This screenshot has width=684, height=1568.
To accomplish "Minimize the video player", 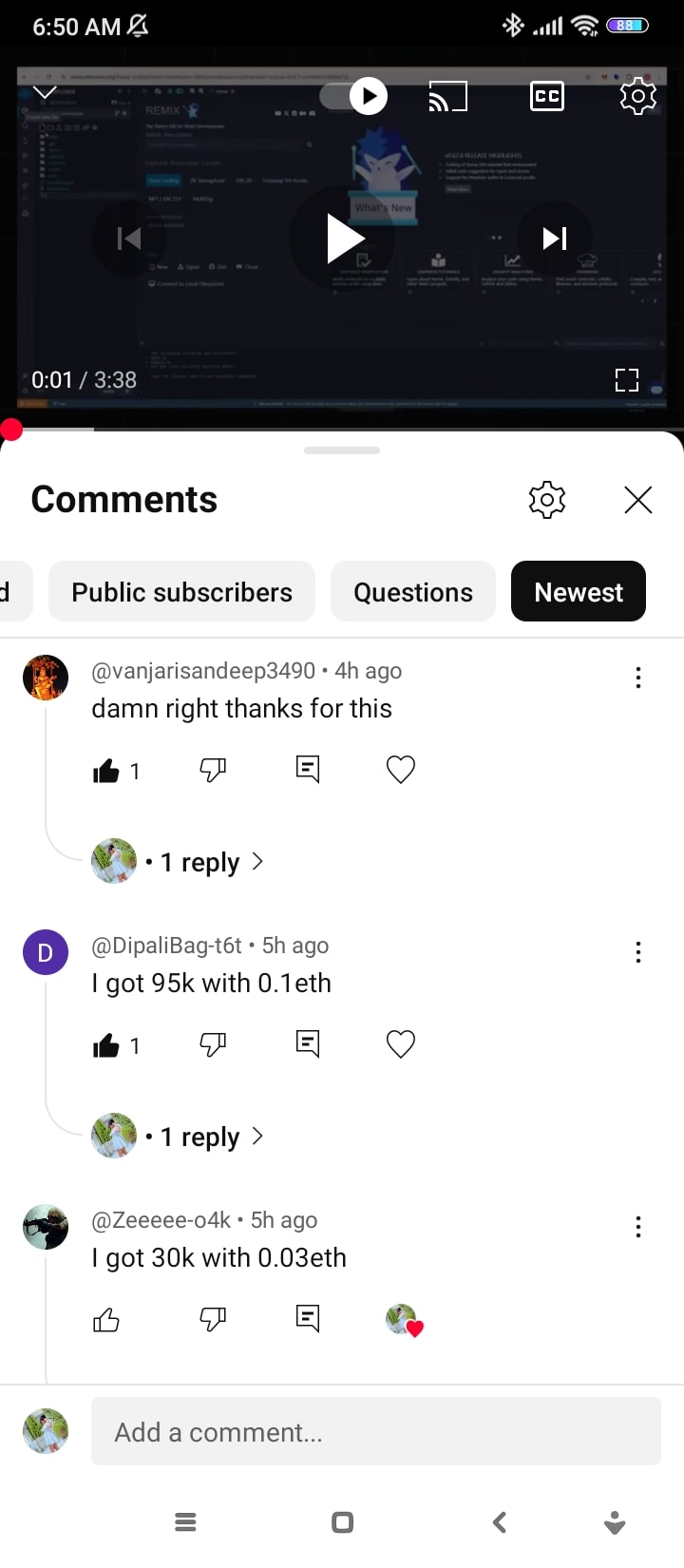I will pos(45,92).
